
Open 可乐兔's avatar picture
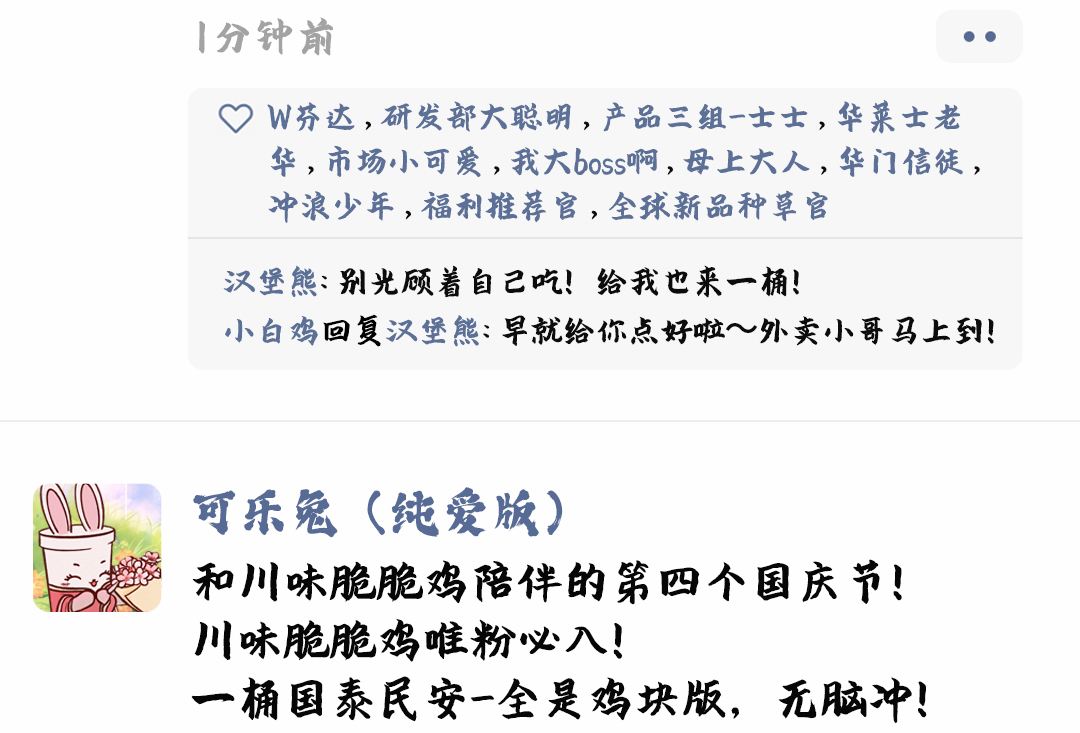97,547
